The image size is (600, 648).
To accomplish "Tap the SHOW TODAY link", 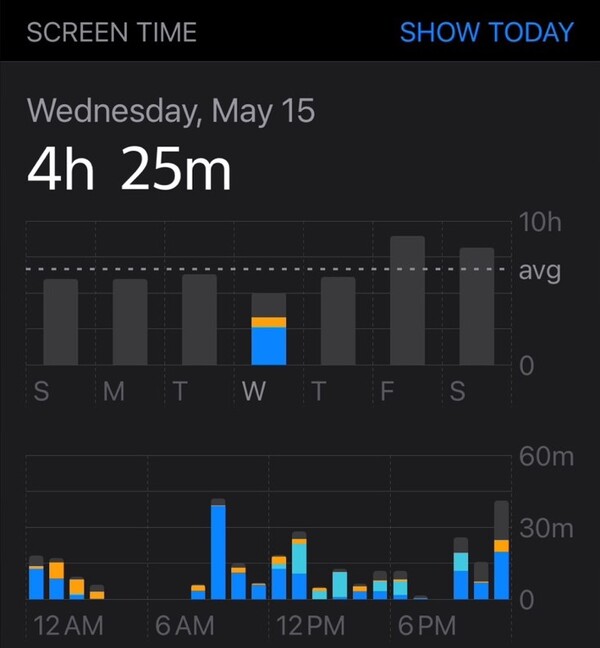I will click(486, 31).
